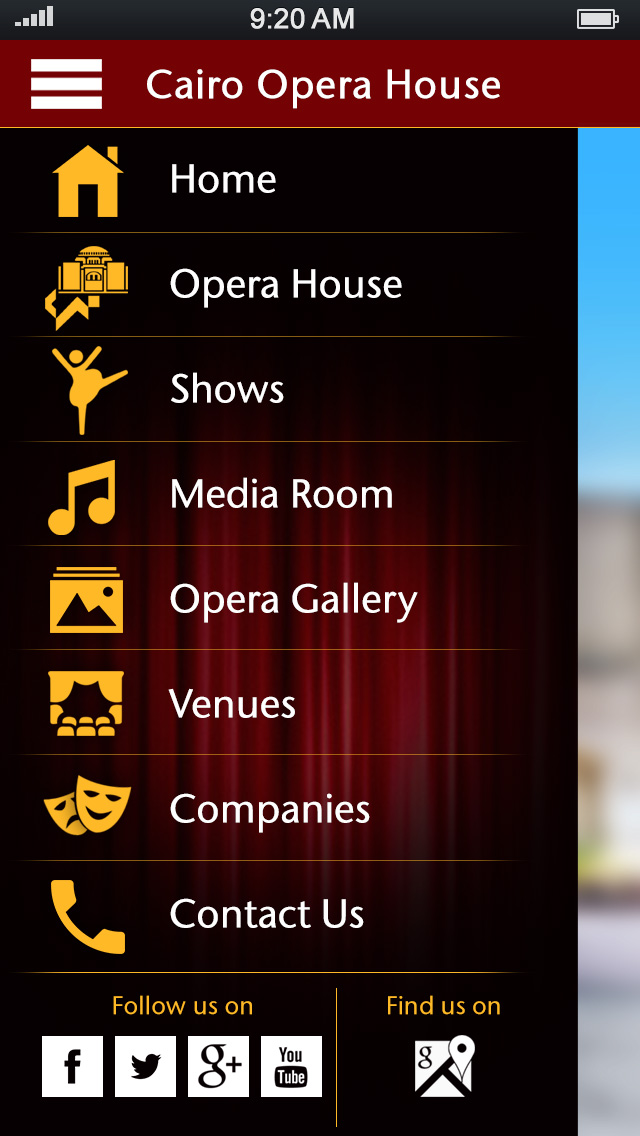Open the Opera House section
This screenshot has height=1136, width=640.
285,285
